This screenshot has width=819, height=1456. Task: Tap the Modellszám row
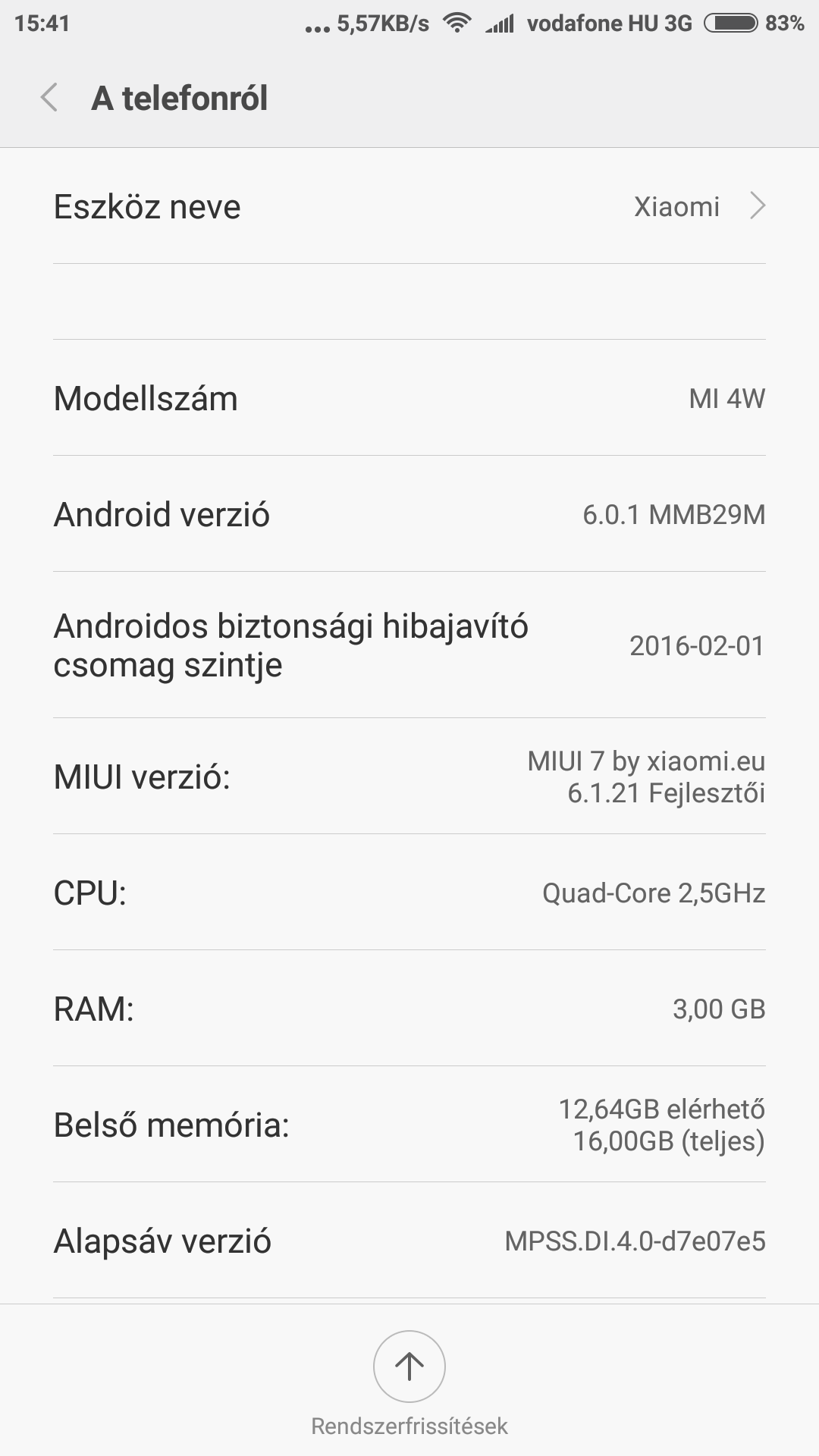click(x=409, y=398)
